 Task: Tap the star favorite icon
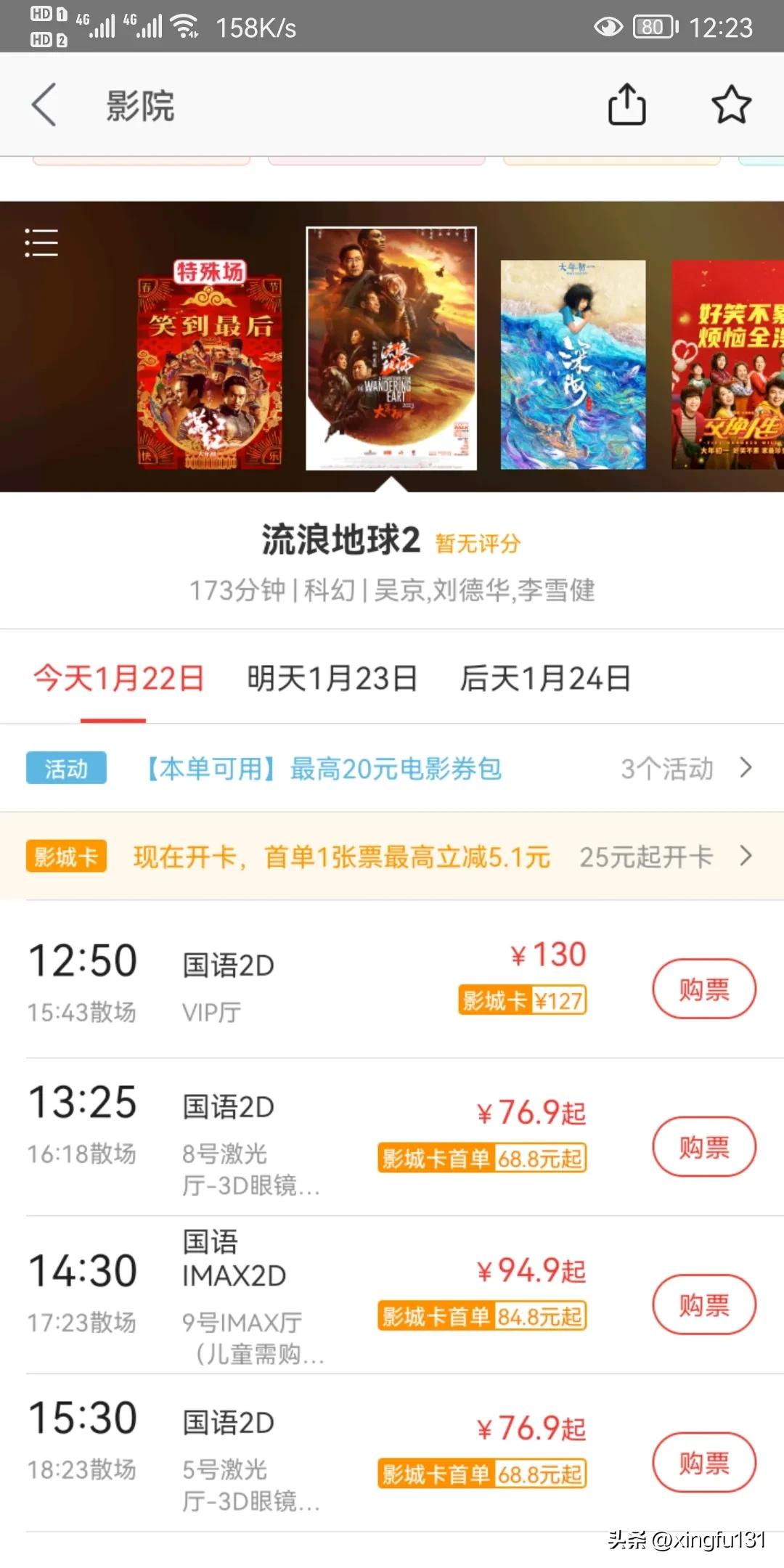point(731,104)
